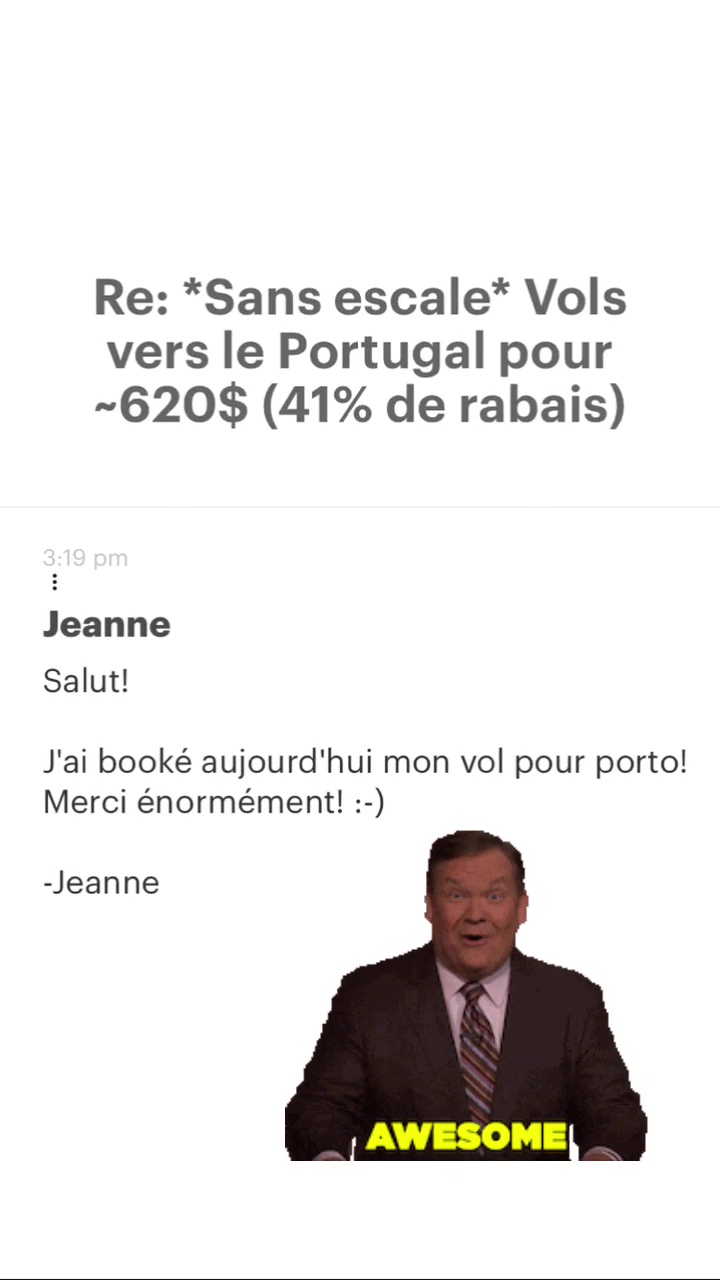Click the bold Jeanne header above Salut
720x1280 pixels.
(106, 624)
